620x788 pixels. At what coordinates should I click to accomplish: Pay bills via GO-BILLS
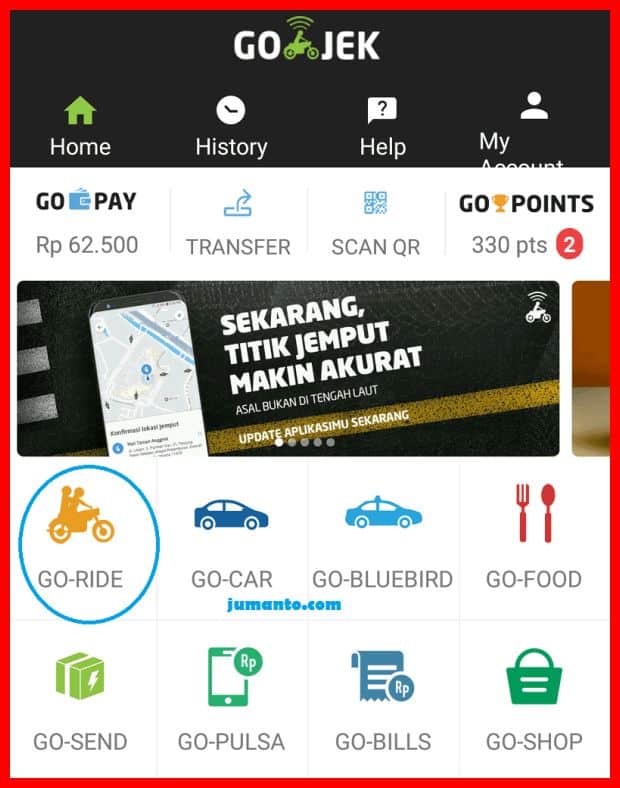(382, 700)
